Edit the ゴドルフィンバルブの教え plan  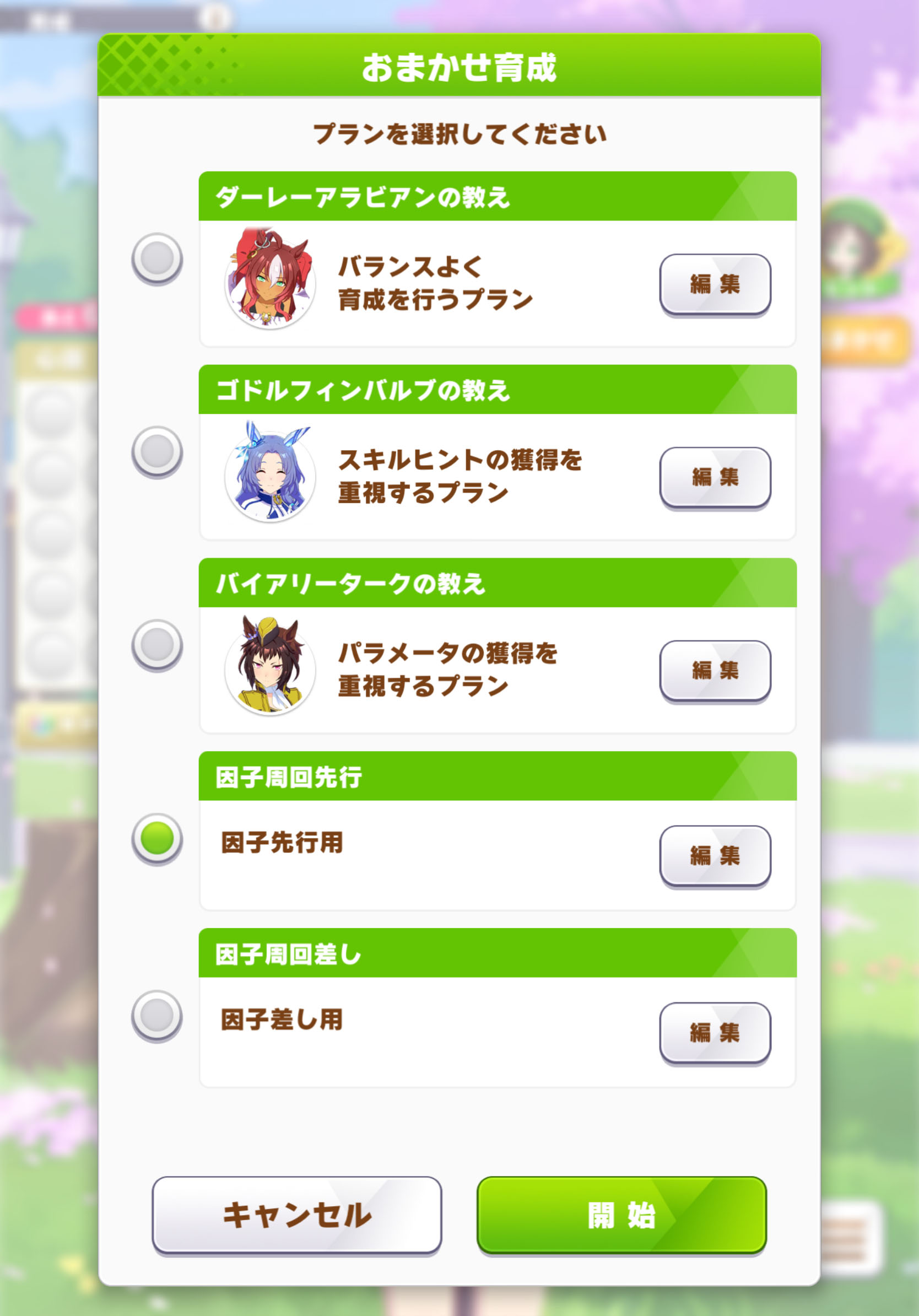coord(715,477)
